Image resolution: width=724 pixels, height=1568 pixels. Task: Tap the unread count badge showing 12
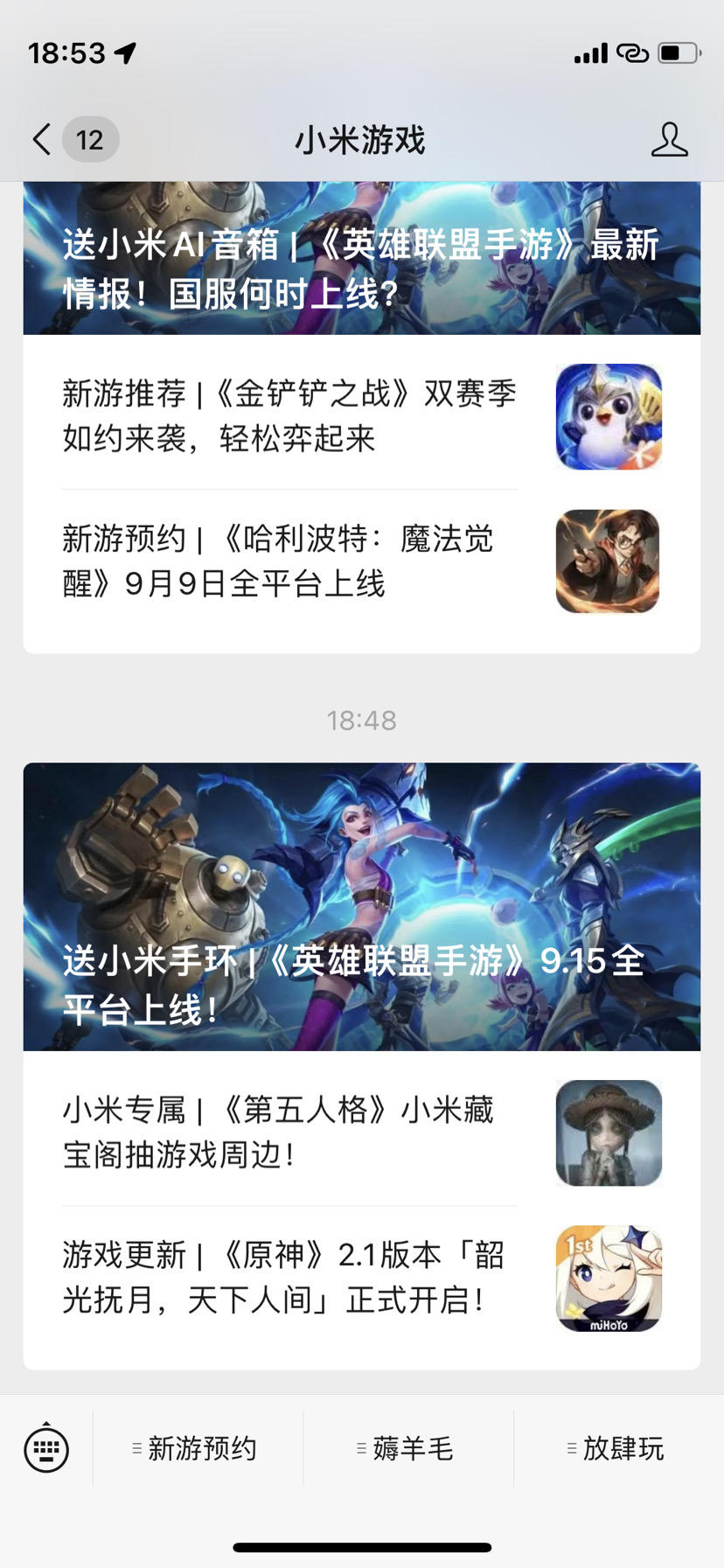[x=90, y=139]
